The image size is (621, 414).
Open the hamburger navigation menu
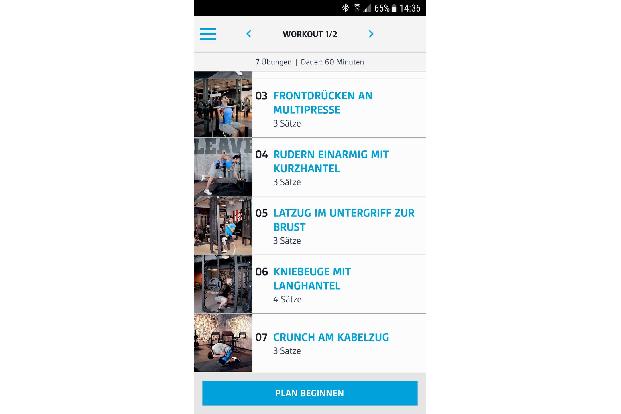(208, 34)
